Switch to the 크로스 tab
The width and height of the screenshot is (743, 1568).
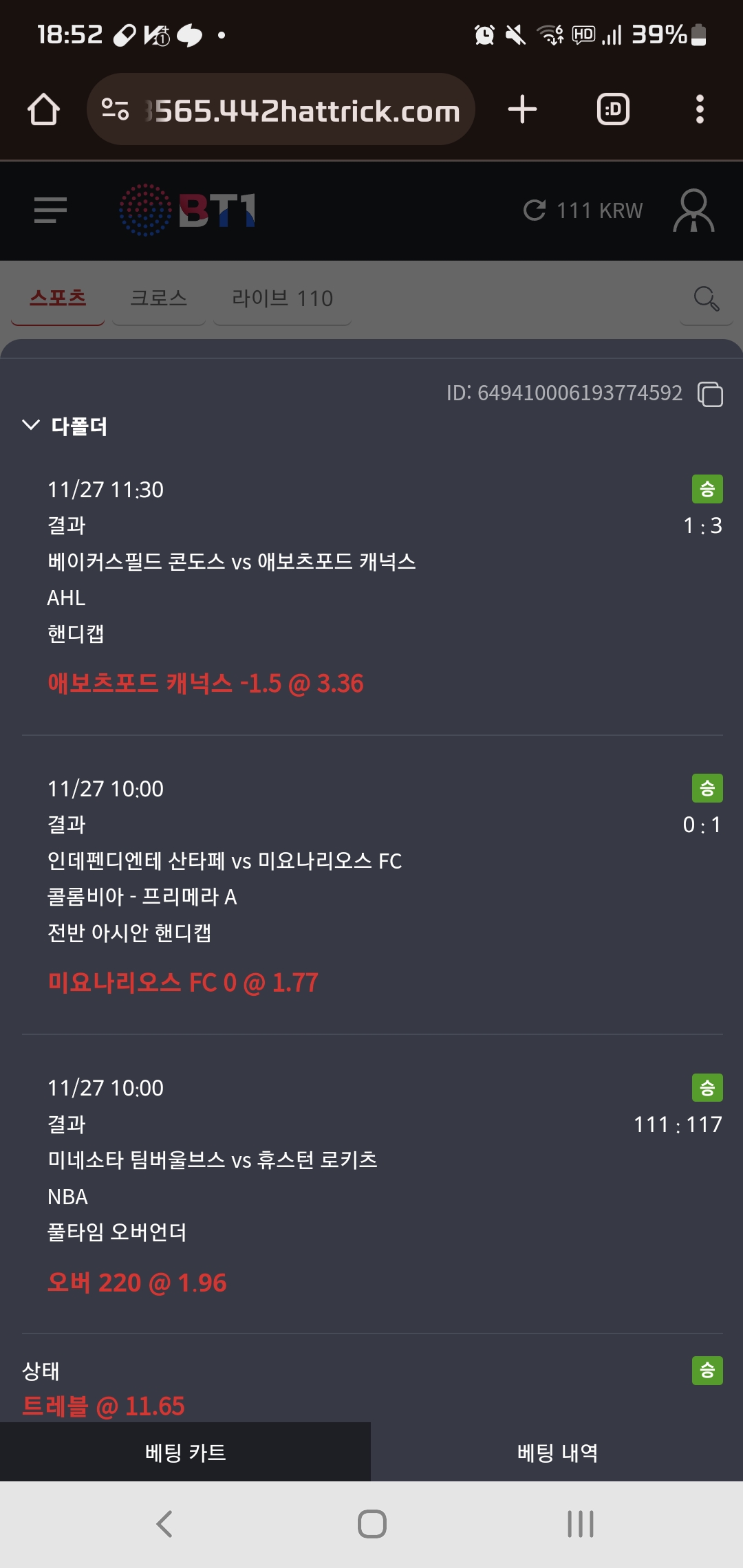point(158,298)
